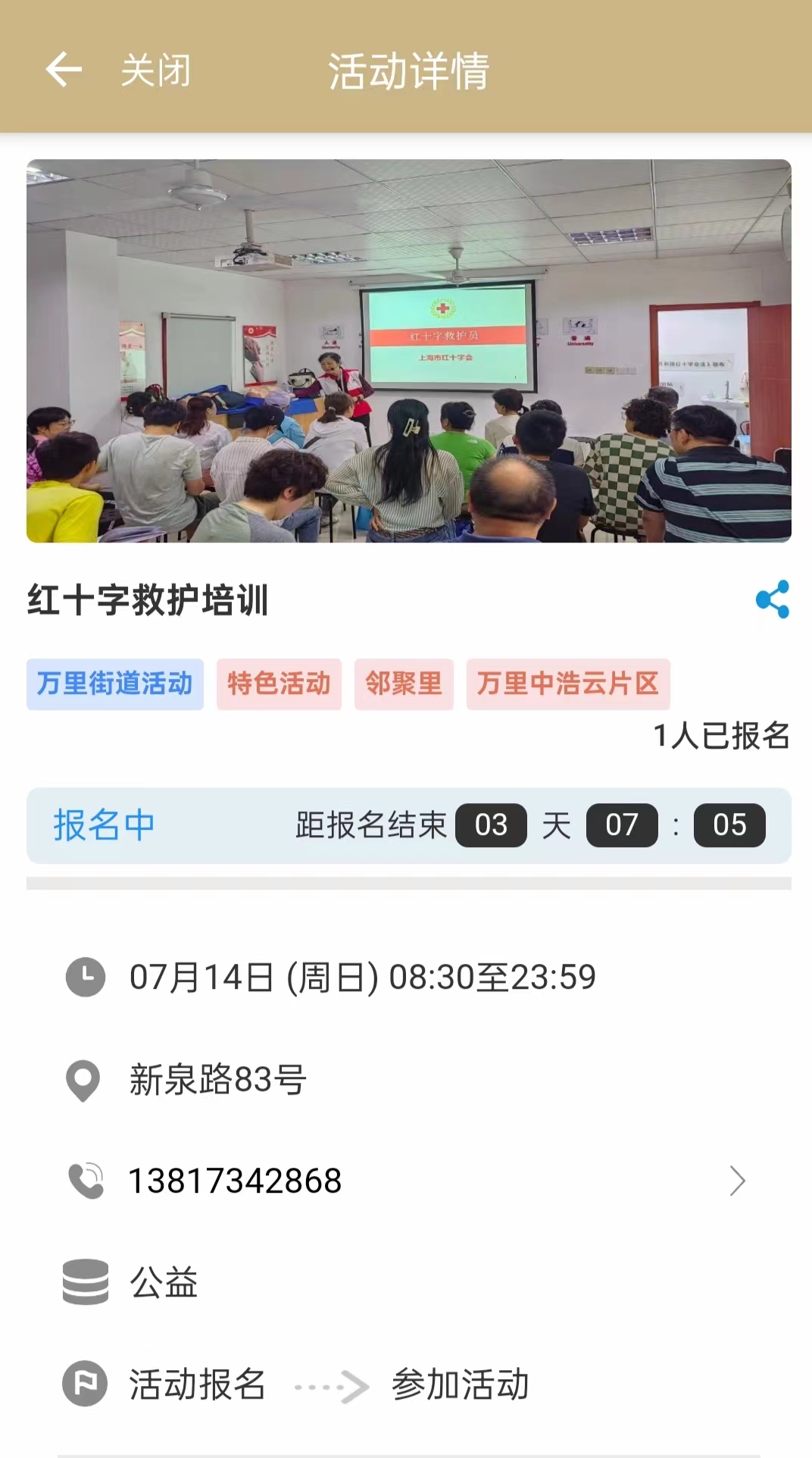Go back using the top arrow
The image size is (812, 1458).
point(64,70)
